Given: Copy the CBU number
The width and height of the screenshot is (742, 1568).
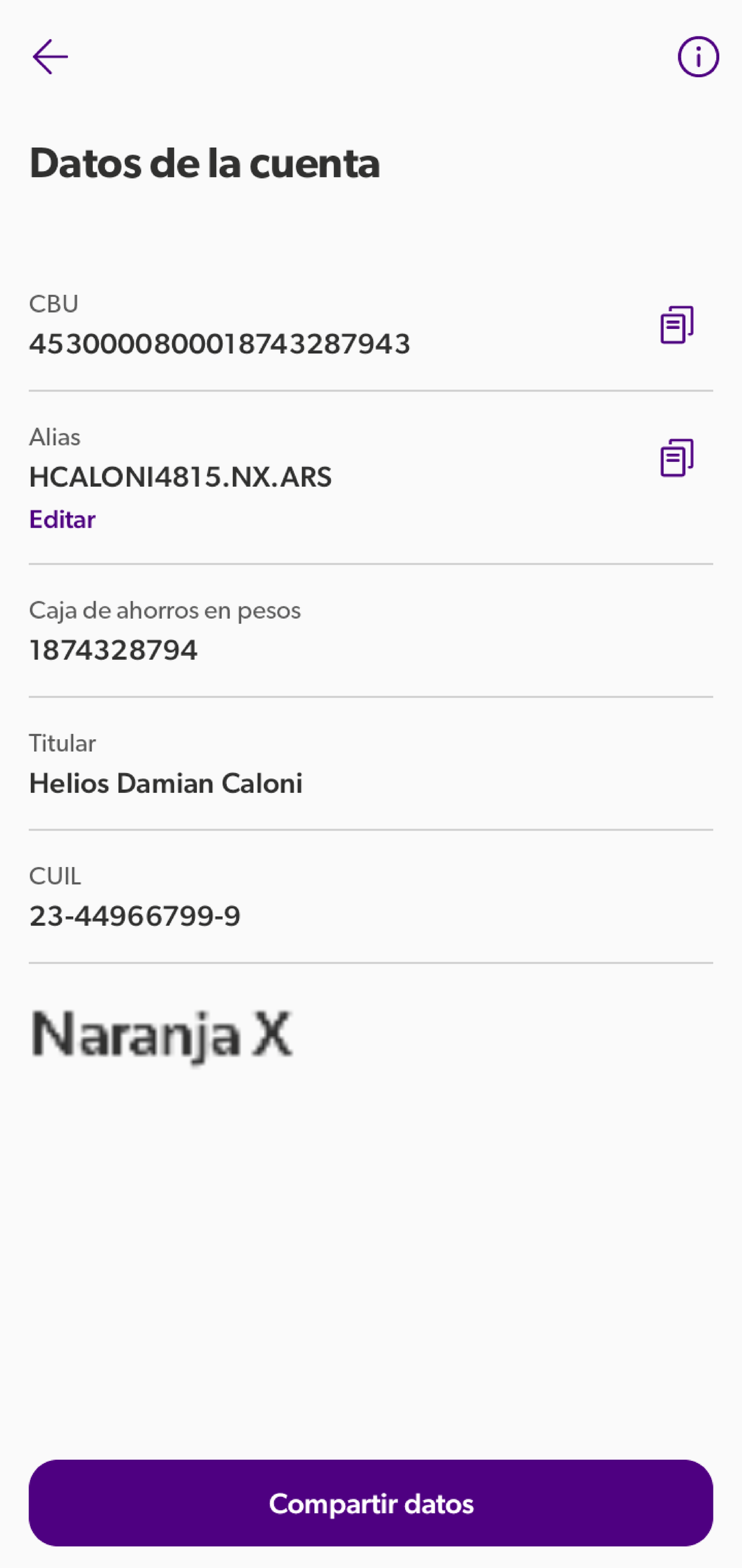Looking at the screenshot, I should [676, 325].
